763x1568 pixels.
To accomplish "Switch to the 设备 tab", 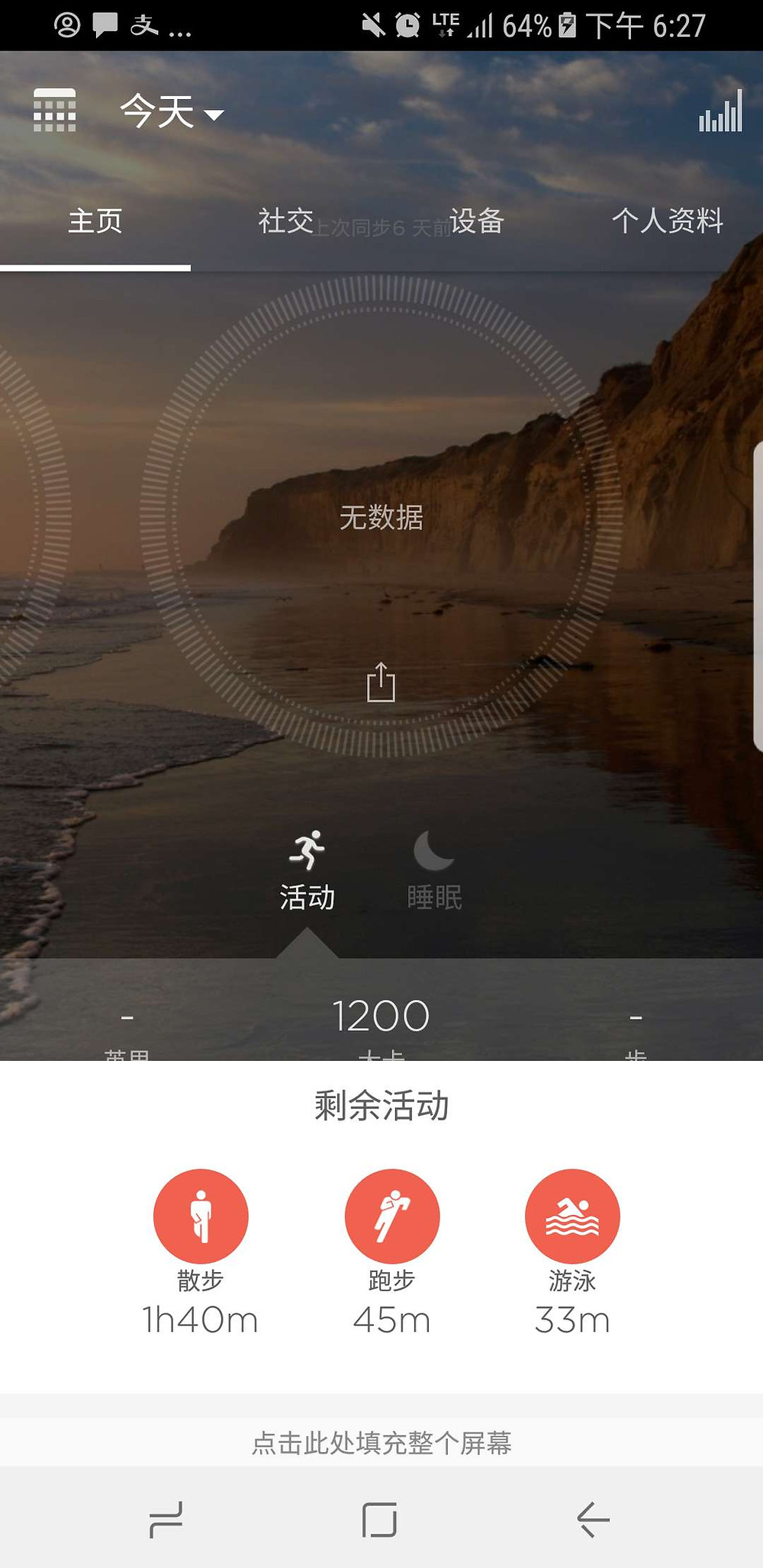I will [477, 221].
